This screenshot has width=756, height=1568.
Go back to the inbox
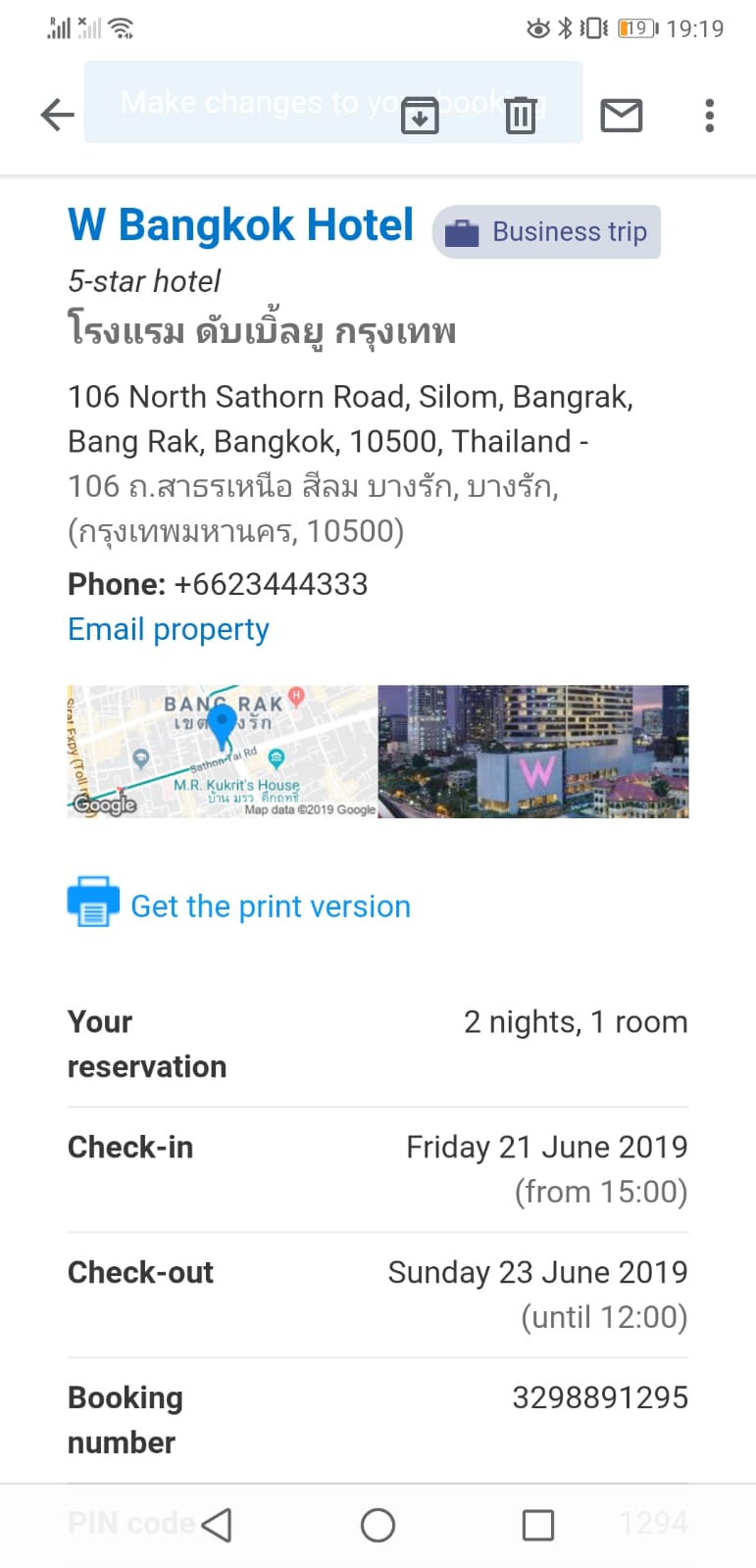[58, 116]
